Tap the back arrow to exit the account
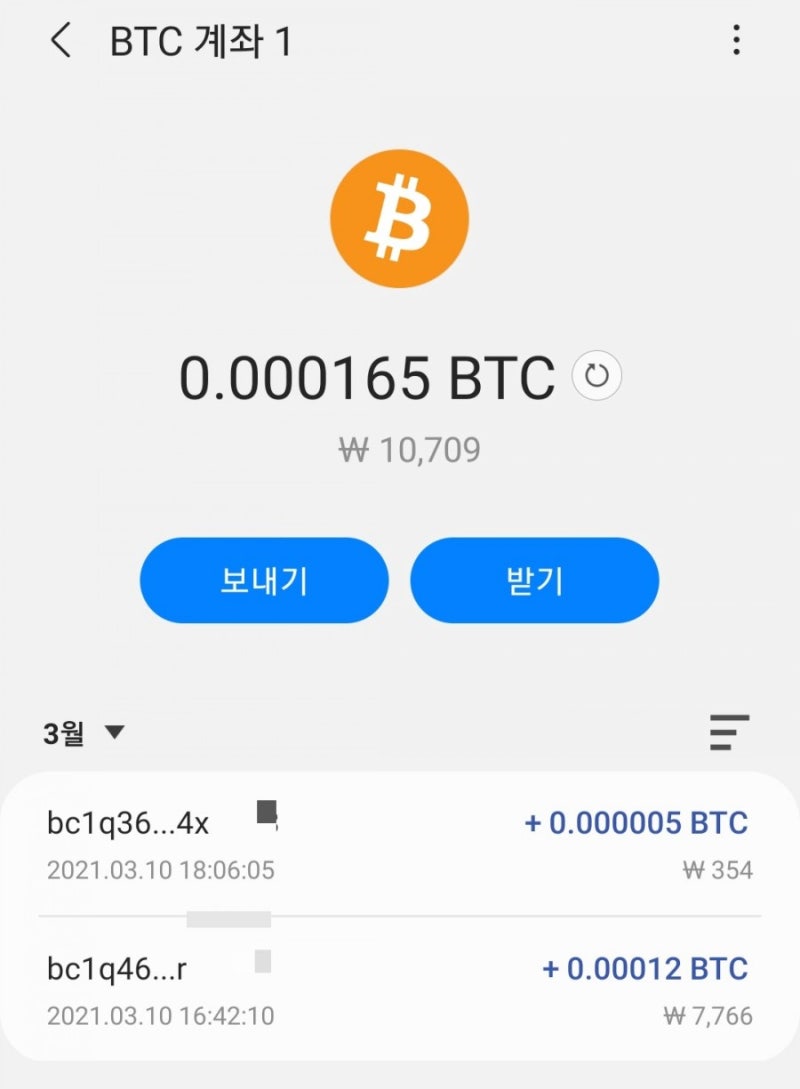Viewport: 800px width, 1089px height. (x=62, y=42)
